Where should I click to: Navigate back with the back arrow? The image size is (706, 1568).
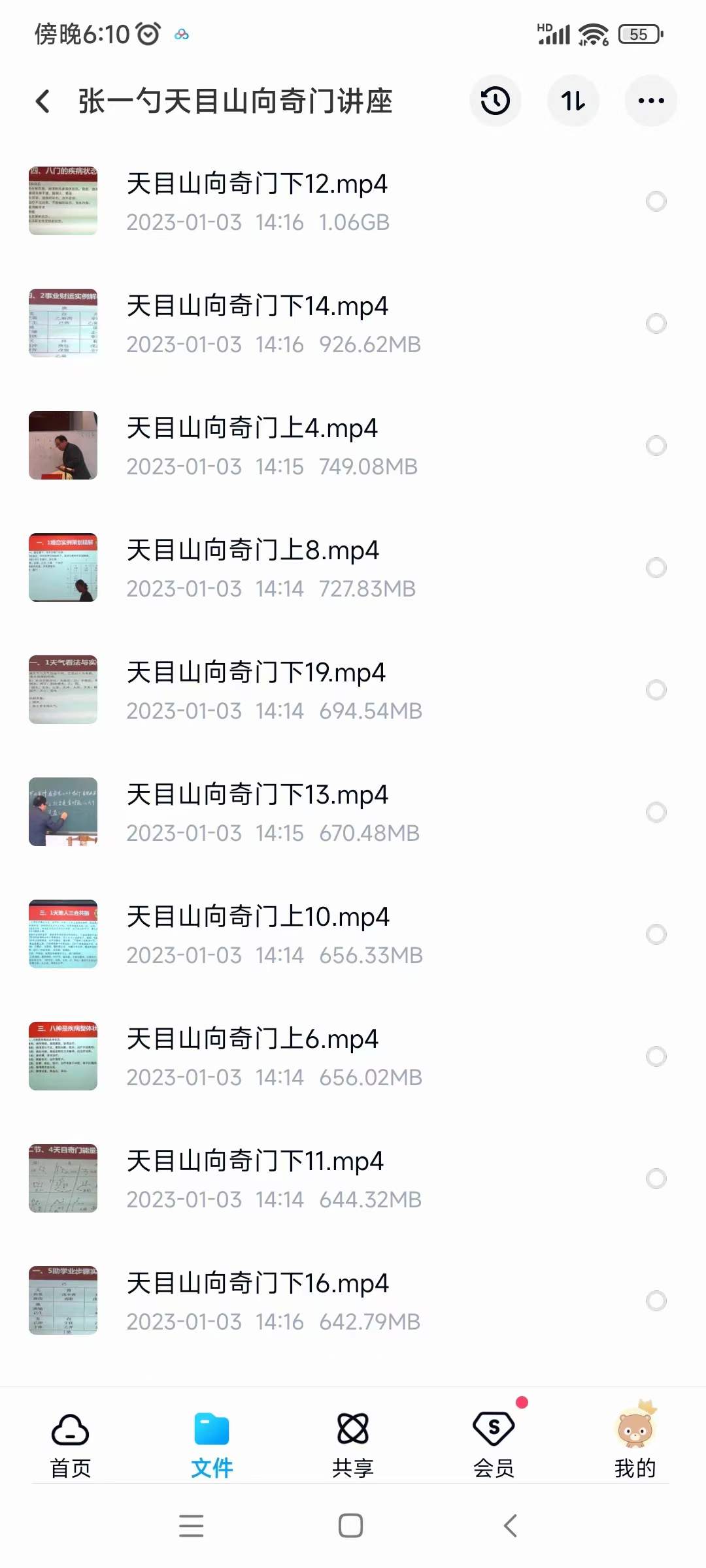[43, 101]
